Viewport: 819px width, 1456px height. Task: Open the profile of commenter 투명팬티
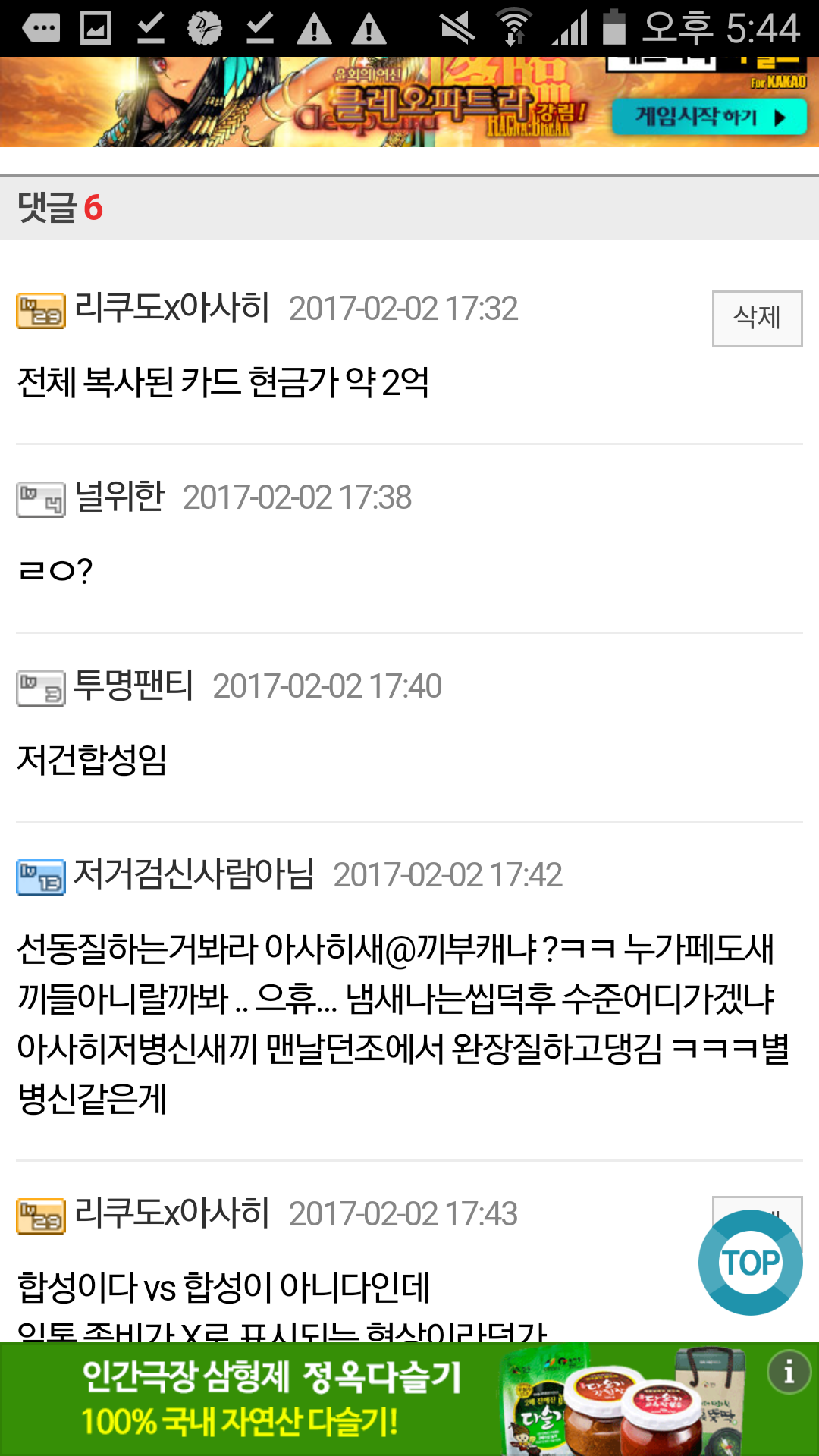[x=133, y=686]
